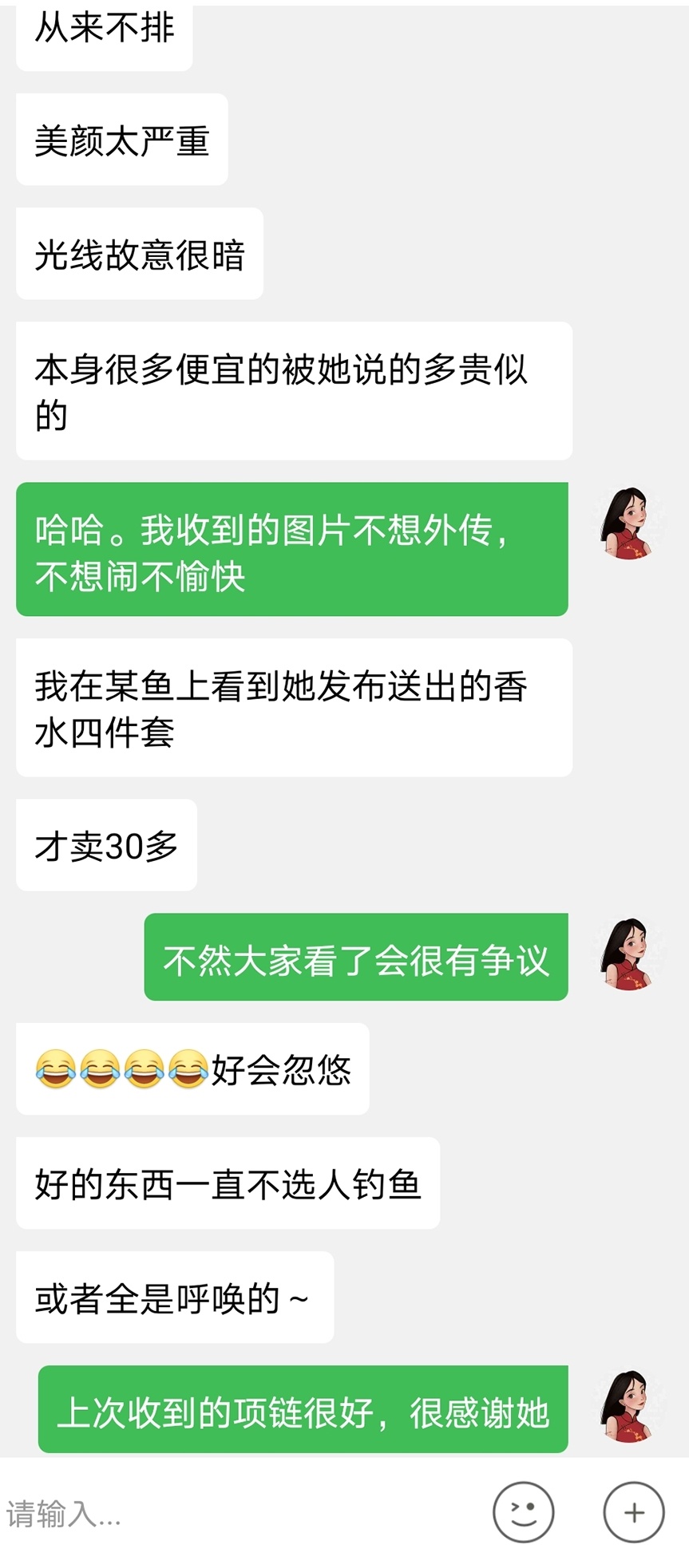
Task: Tap the message input field
Action: click(240, 1513)
